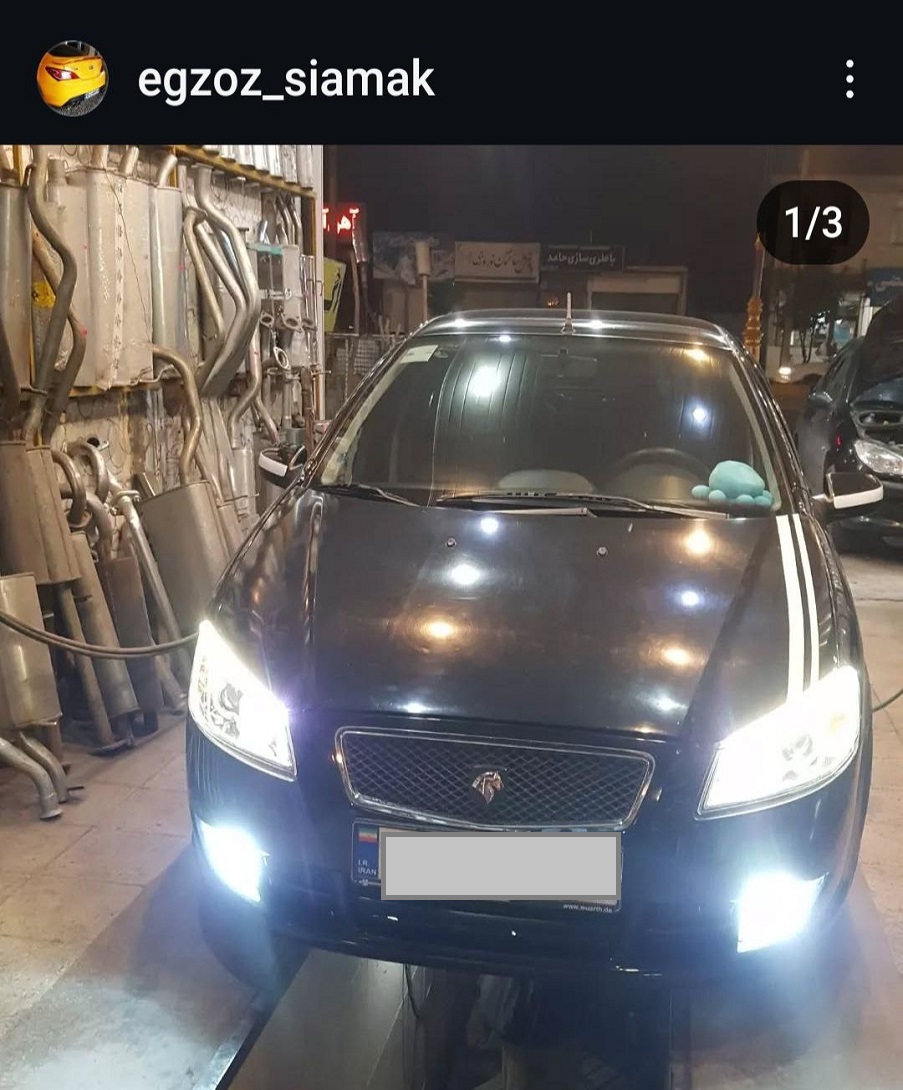Open egzoz_siamak's profile picture
The width and height of the screenshot is (903, 1090).
click(x=72, y=78)
